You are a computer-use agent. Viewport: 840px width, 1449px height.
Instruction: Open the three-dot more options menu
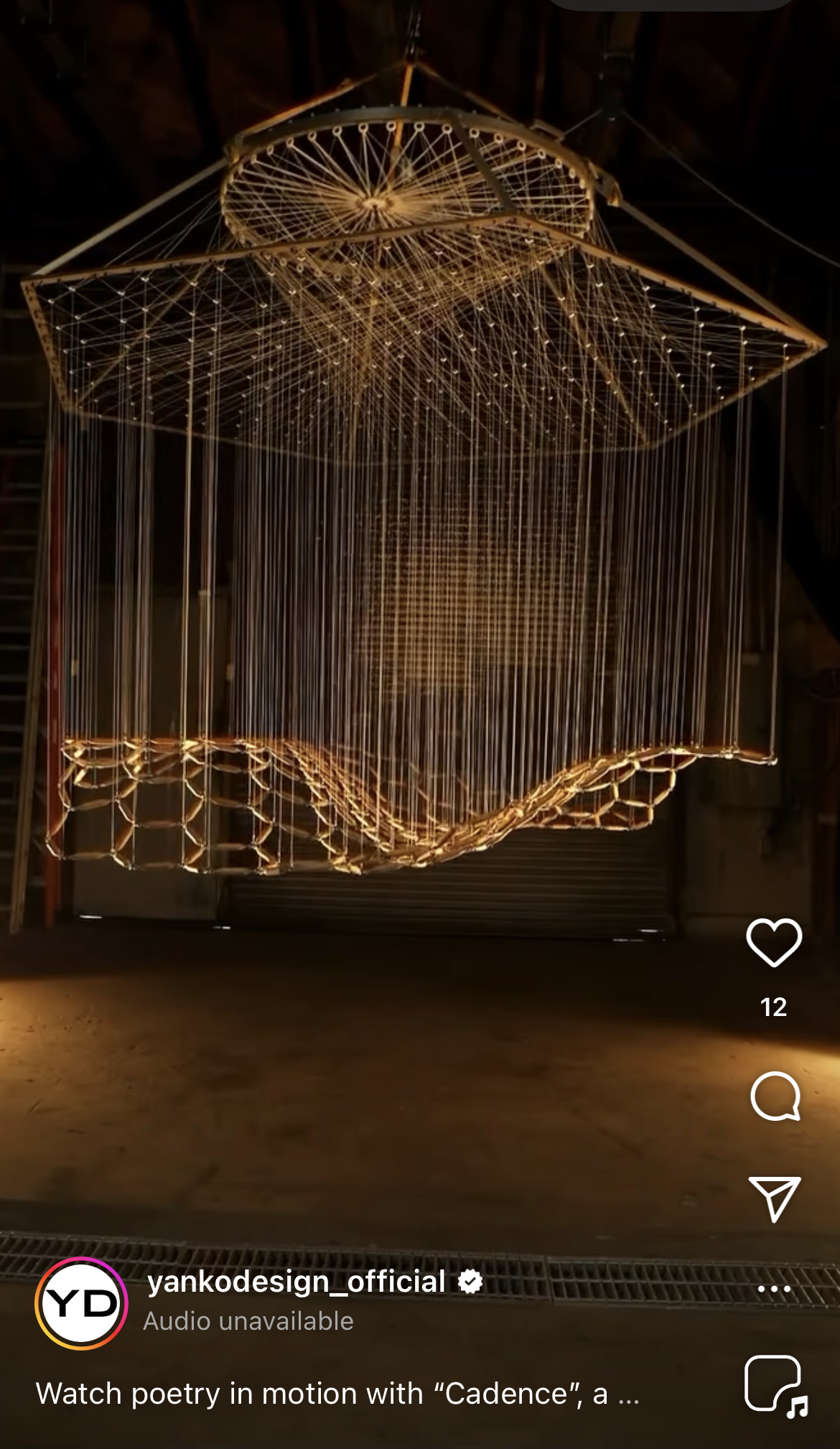point(774,1289)
